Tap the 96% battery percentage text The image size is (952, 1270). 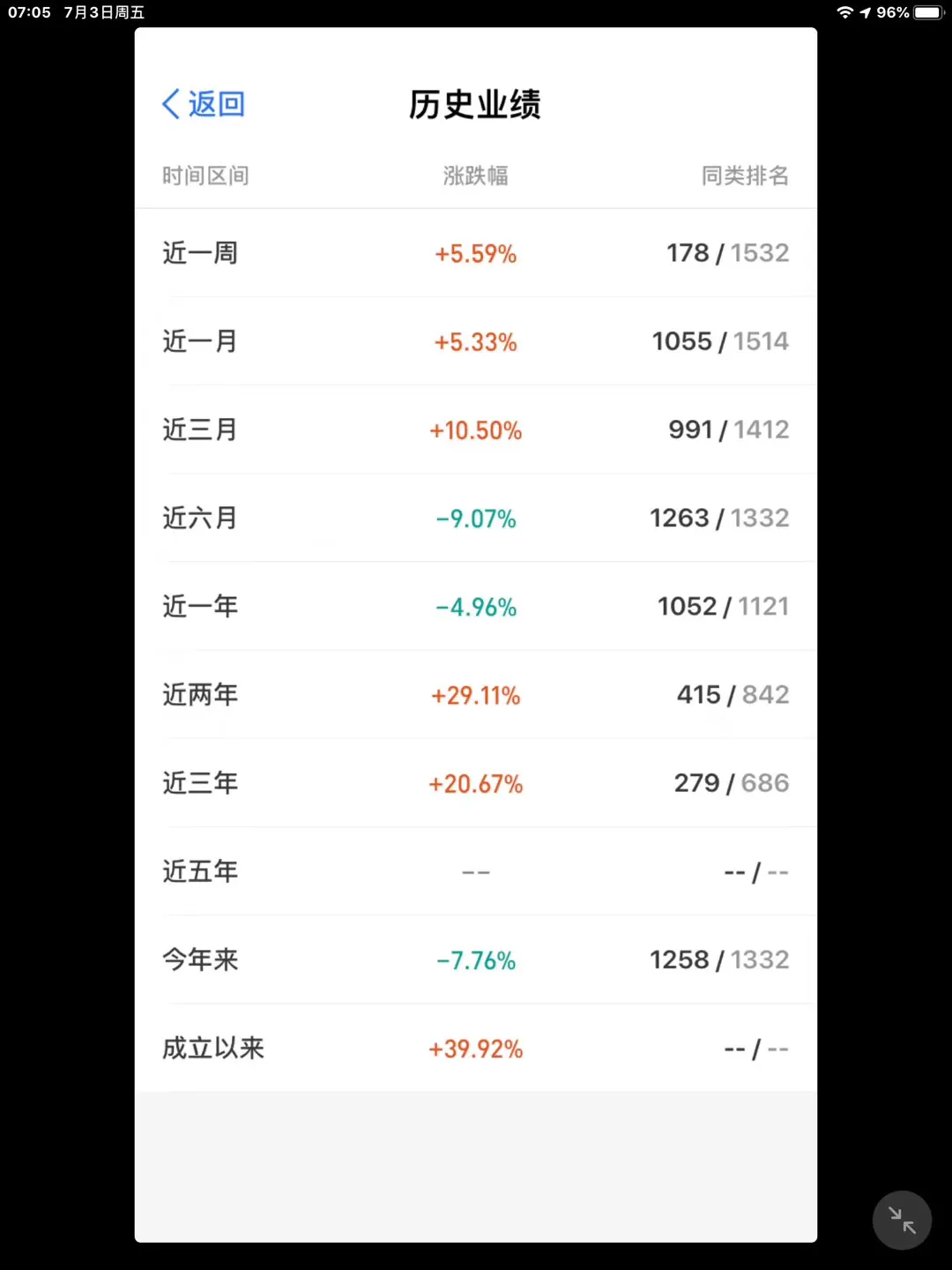point(894,12)
